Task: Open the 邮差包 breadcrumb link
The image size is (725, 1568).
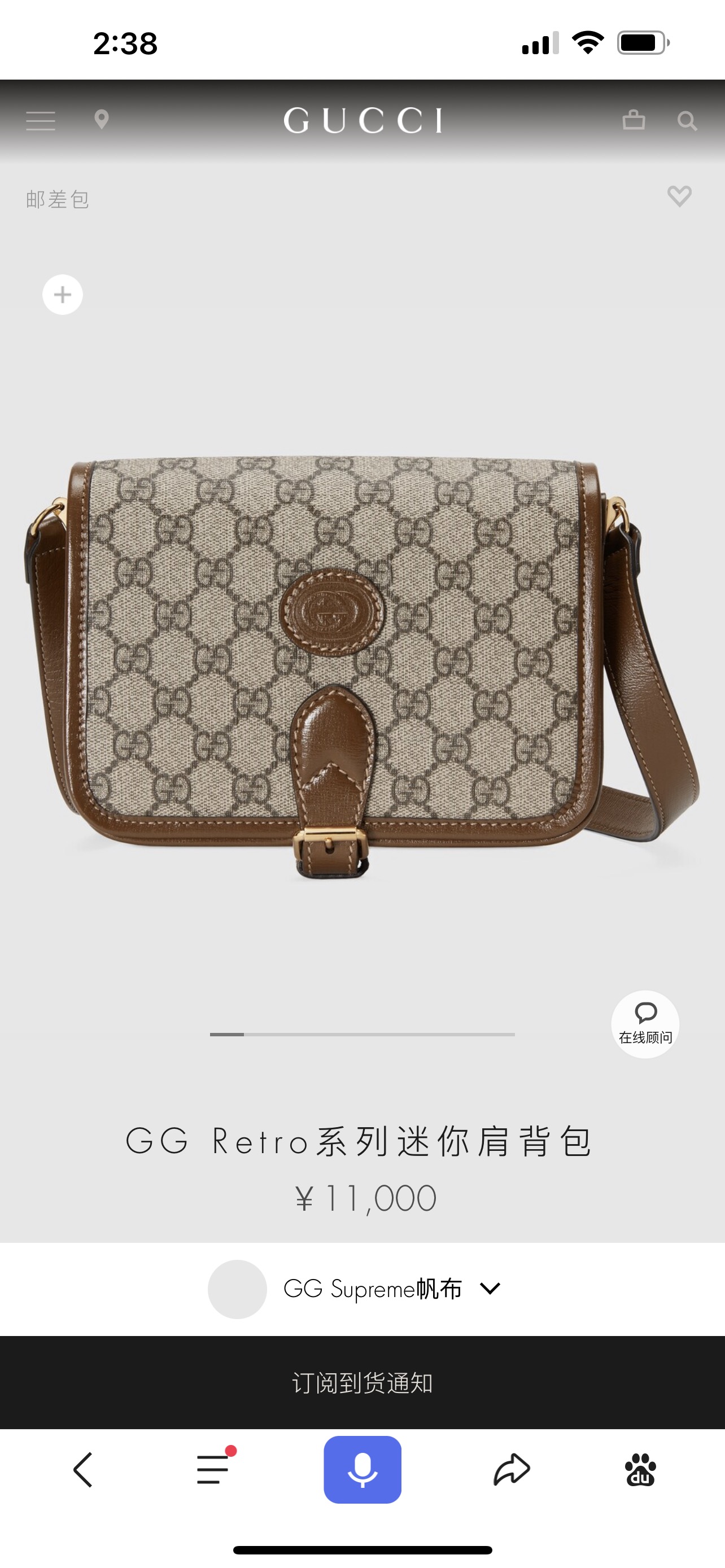Action: [58, 200]
